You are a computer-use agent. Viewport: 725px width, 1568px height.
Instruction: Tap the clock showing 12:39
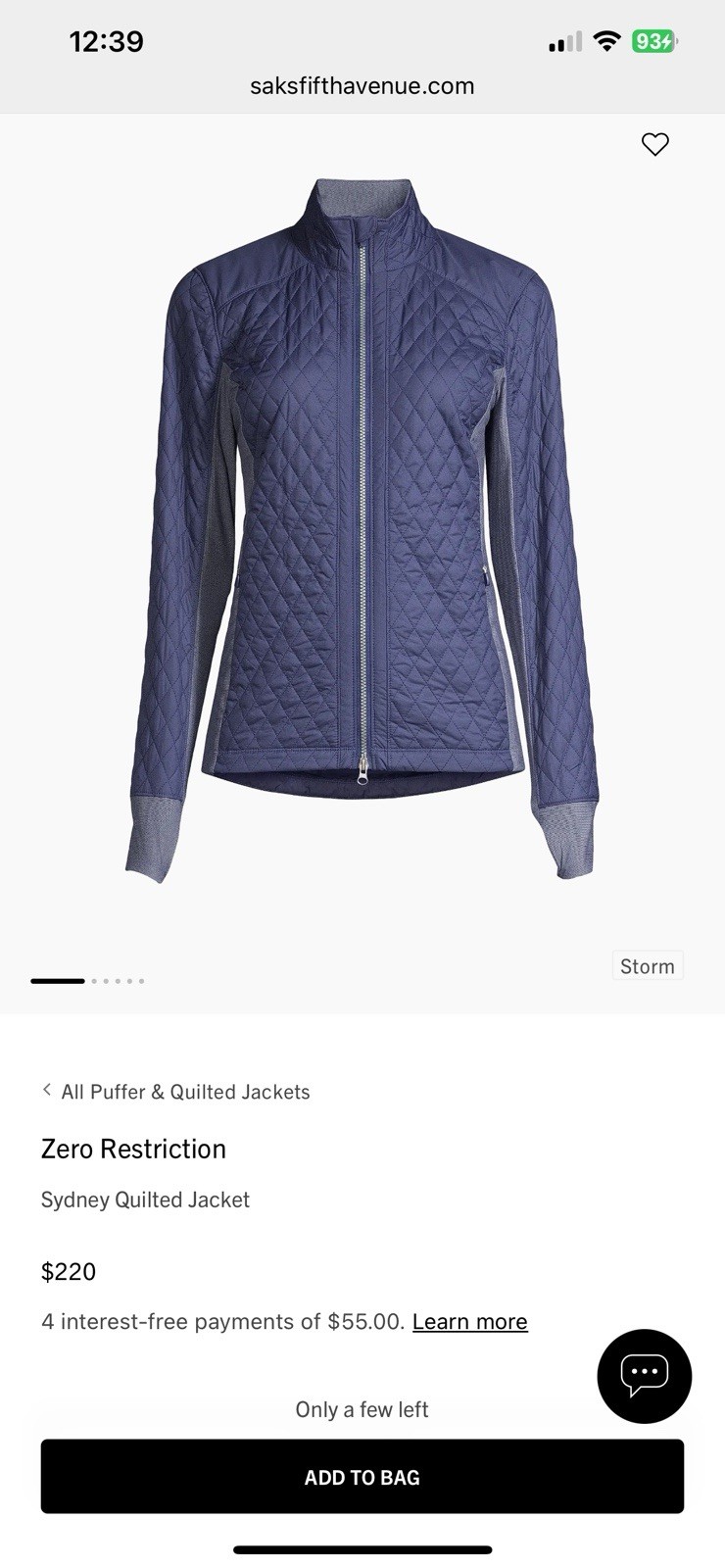[x=108, y=41]
